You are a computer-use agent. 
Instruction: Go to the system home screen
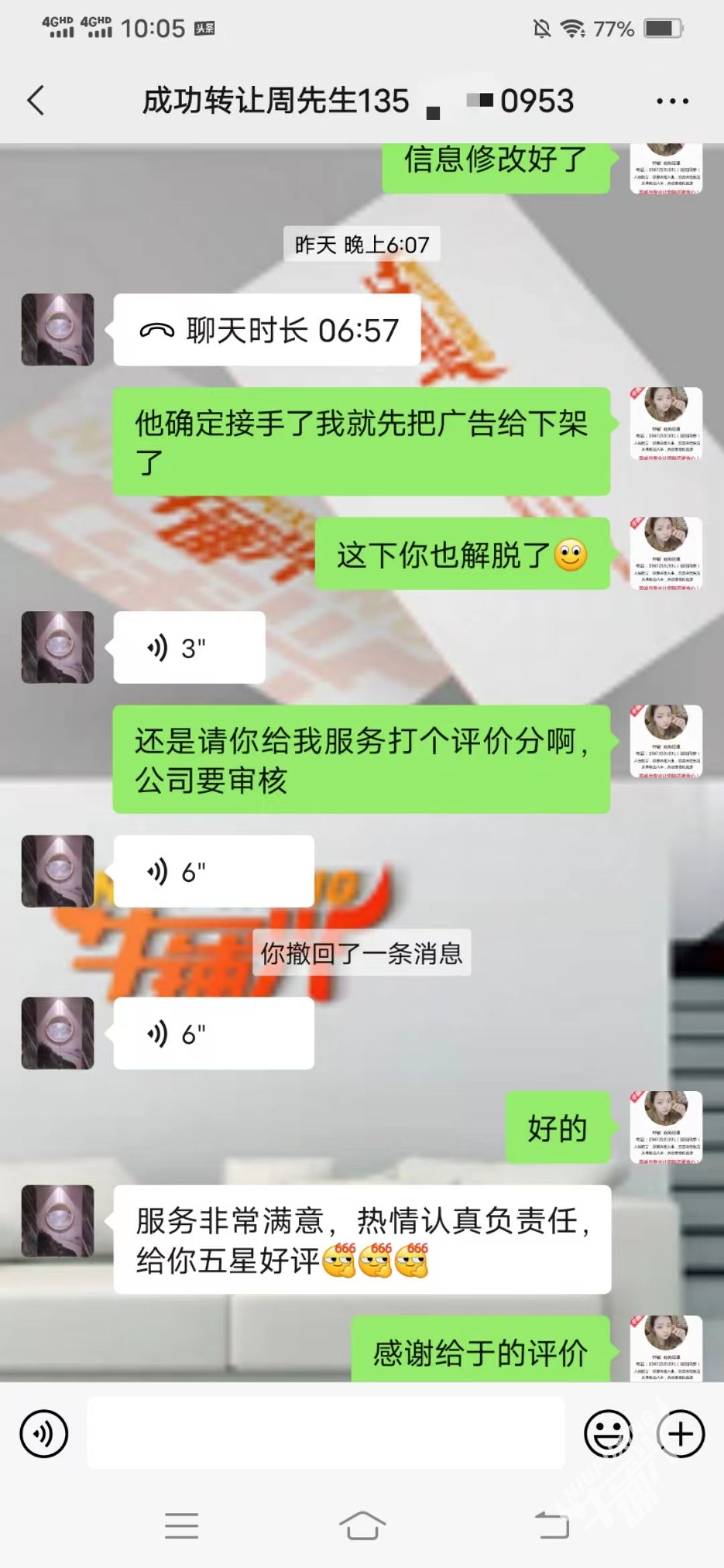point(362,1526)
